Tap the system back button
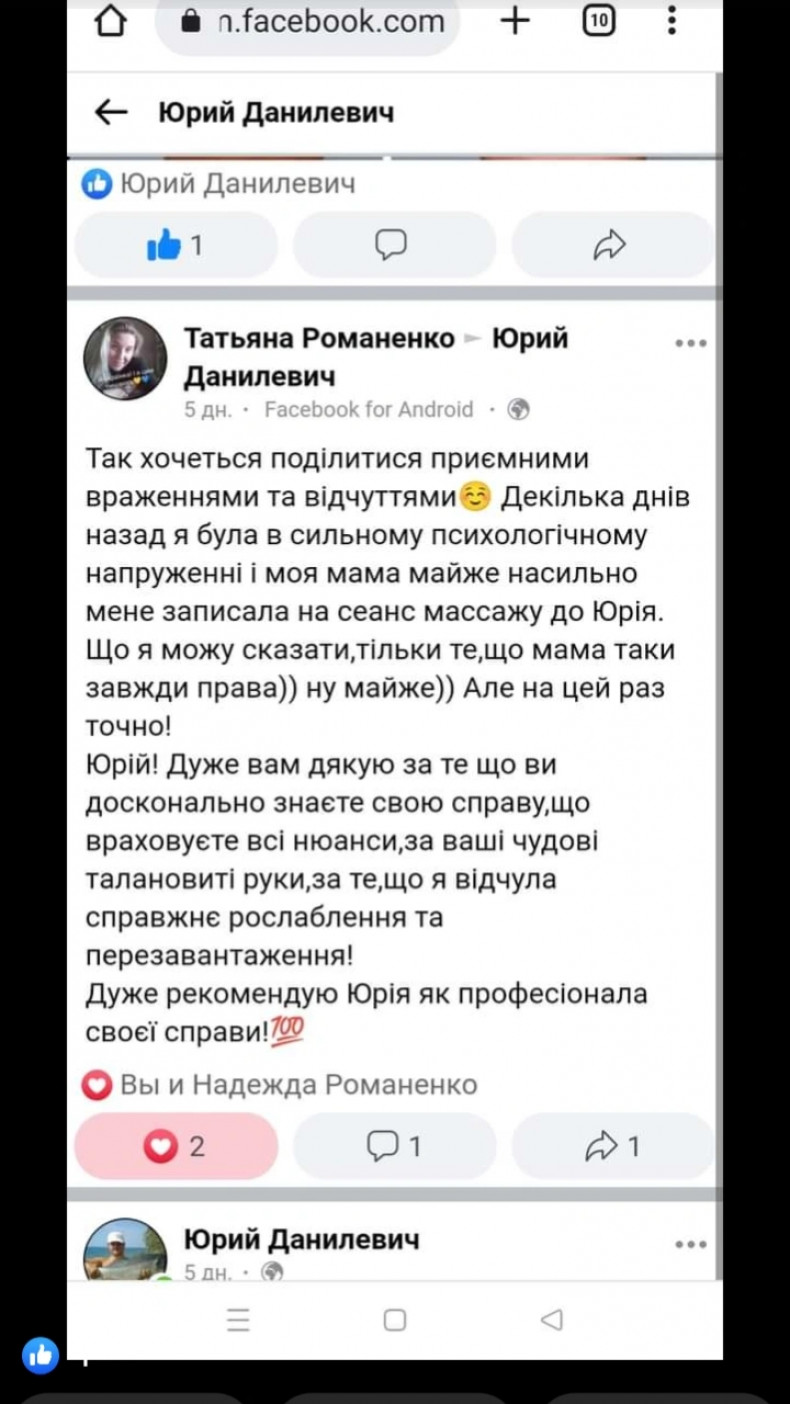This screenshot has width=790, height=1404. [551, 1320]
